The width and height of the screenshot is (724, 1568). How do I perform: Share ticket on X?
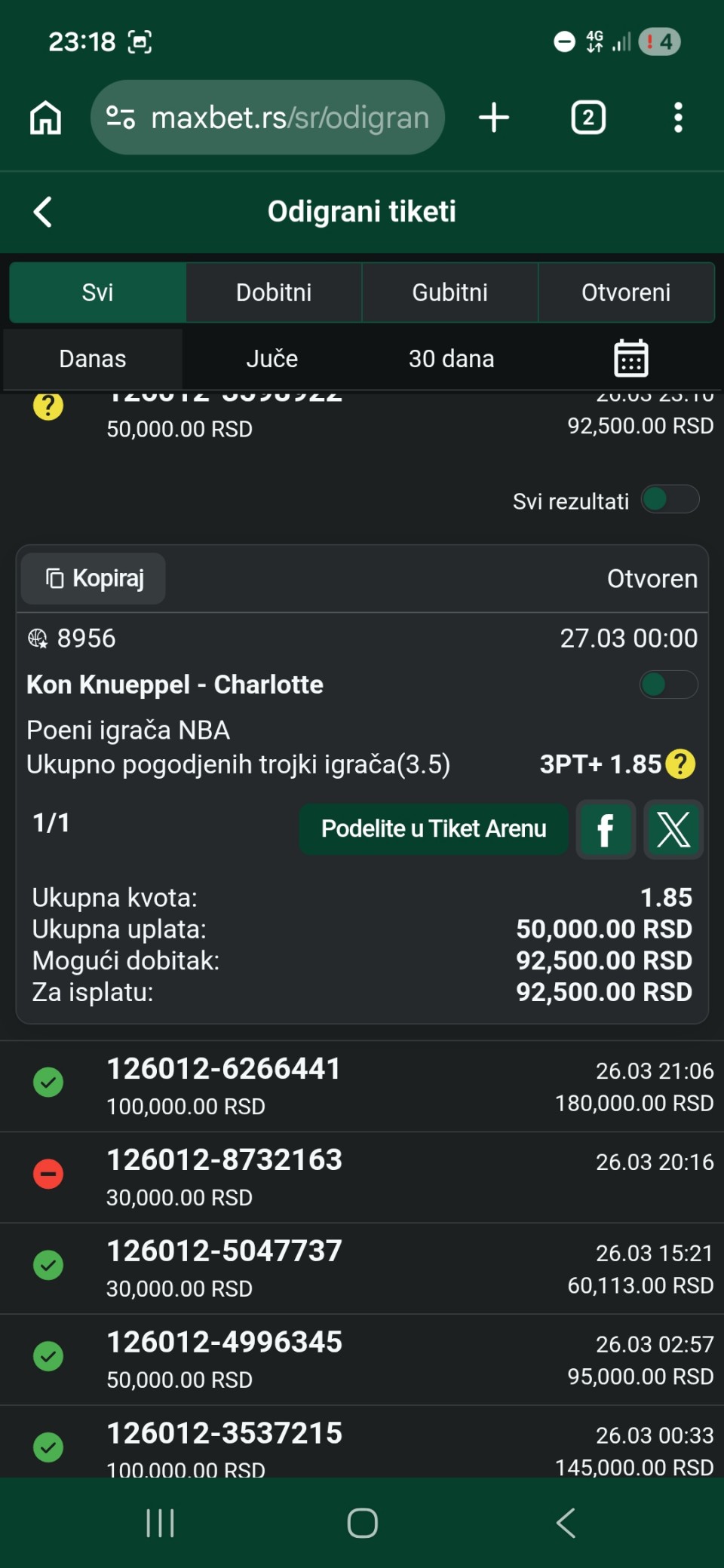(673, 830)
